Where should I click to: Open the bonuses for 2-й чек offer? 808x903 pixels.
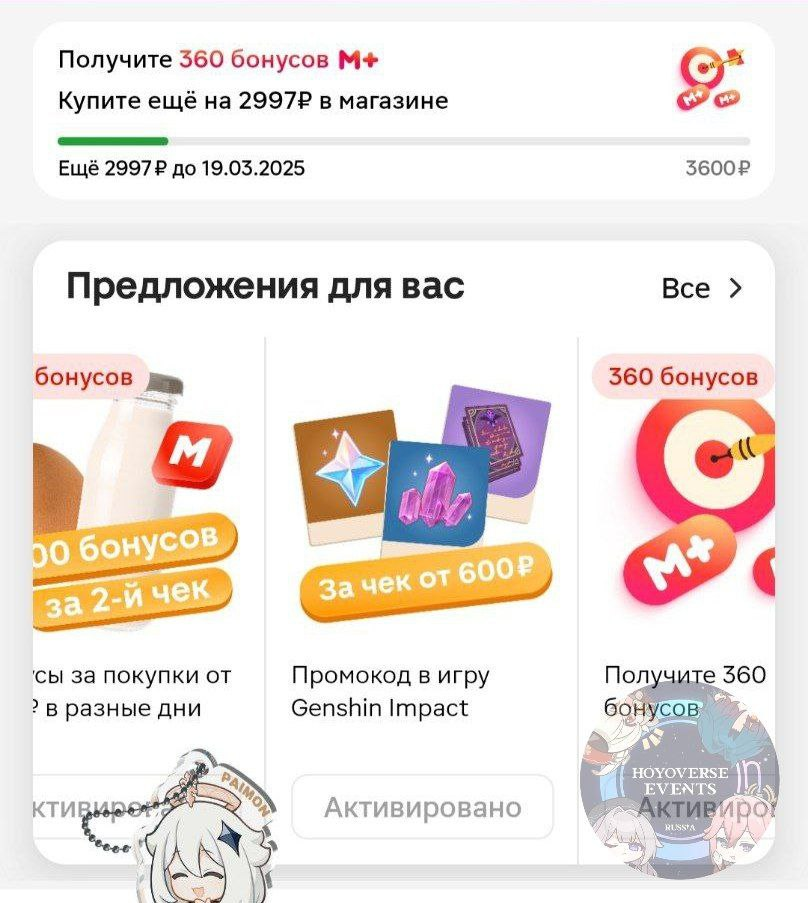[x=140, y=520]
